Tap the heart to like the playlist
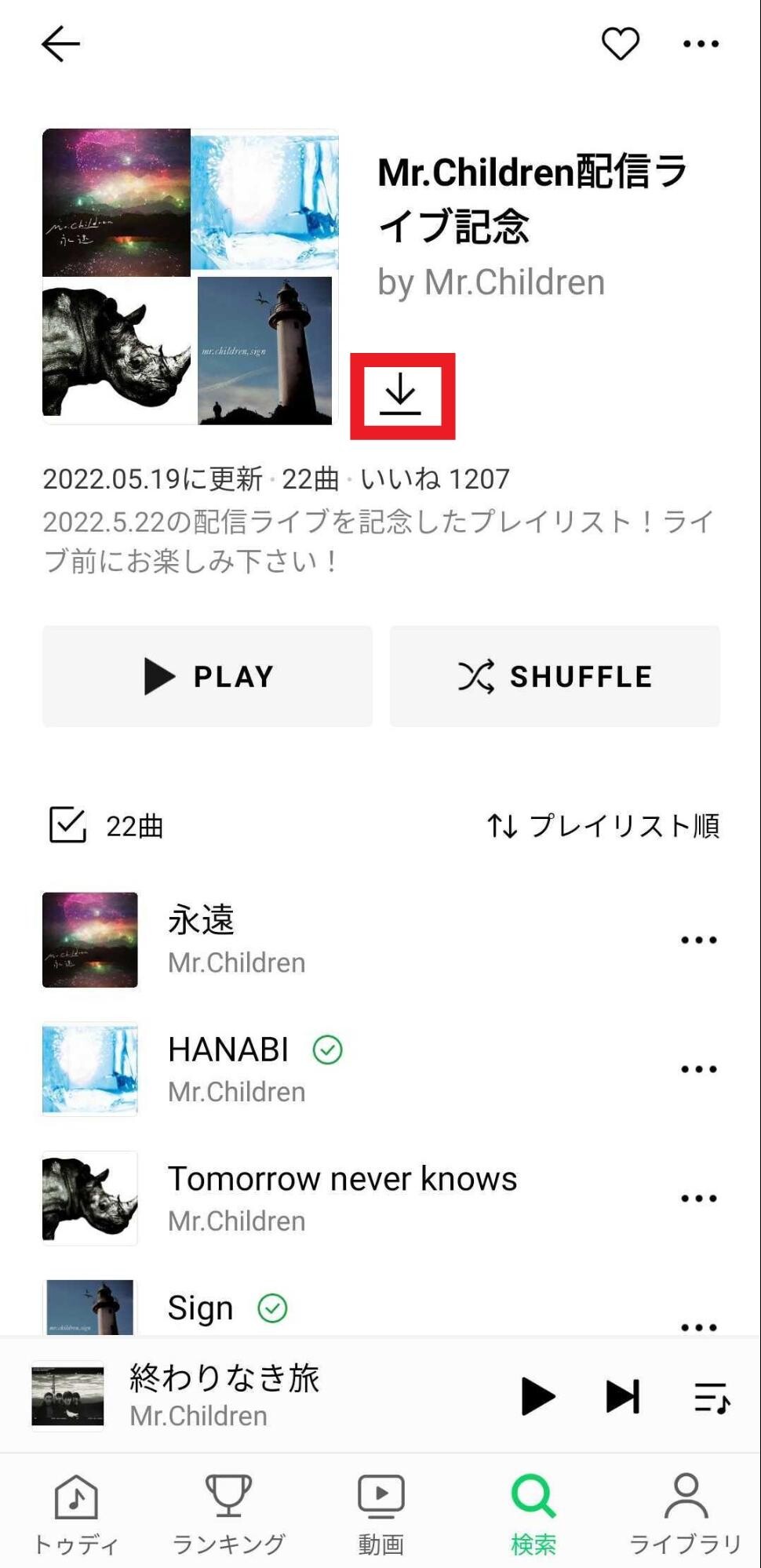Screen dimensions: 761x1568 pos(619,43)
